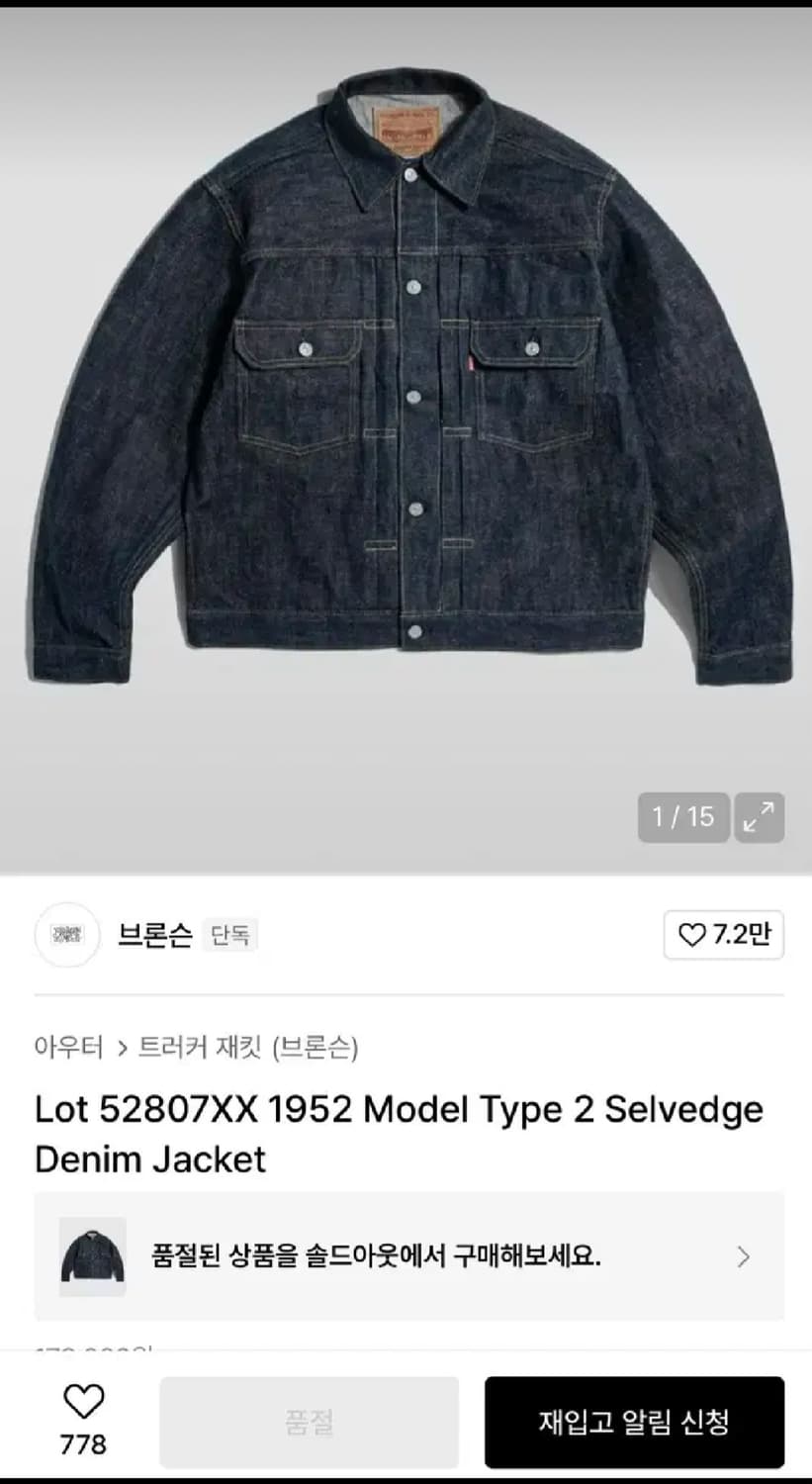The image size is (812, 1484).
Task: Tap the heart icon next to 7.2만
Action: 693,935
